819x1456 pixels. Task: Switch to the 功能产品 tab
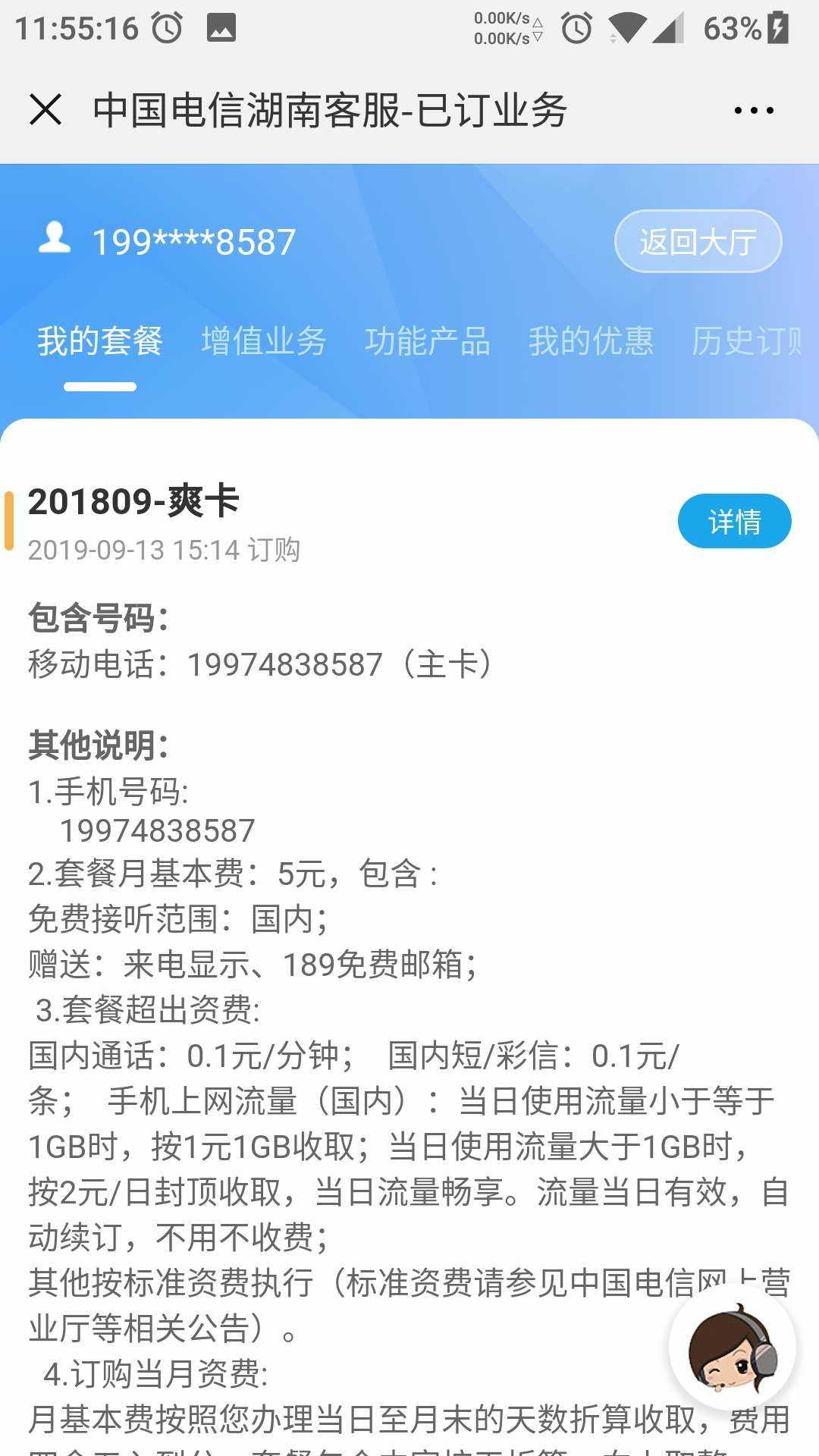(x=428, y=343)
